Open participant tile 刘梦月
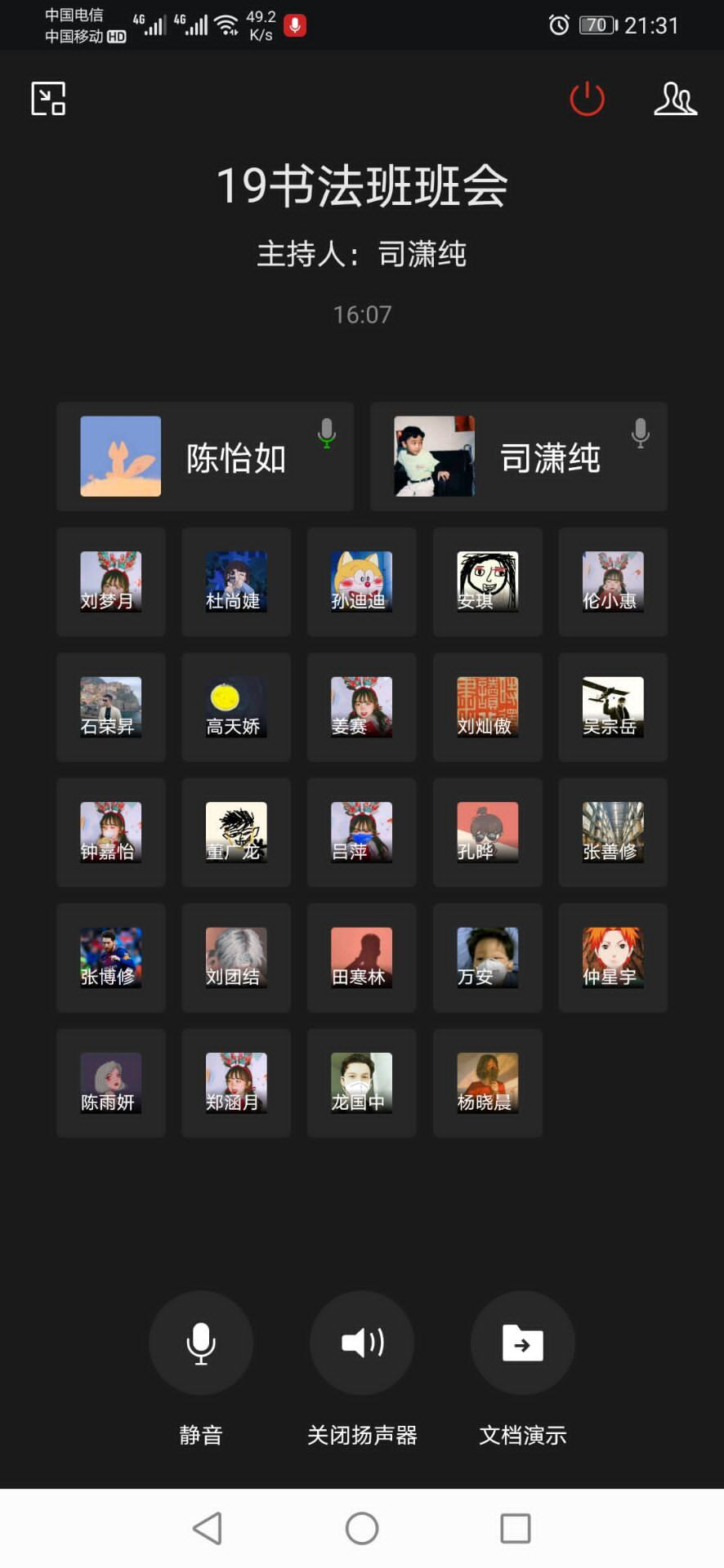This screenshot has width=724, height=1568. (111, 581)
